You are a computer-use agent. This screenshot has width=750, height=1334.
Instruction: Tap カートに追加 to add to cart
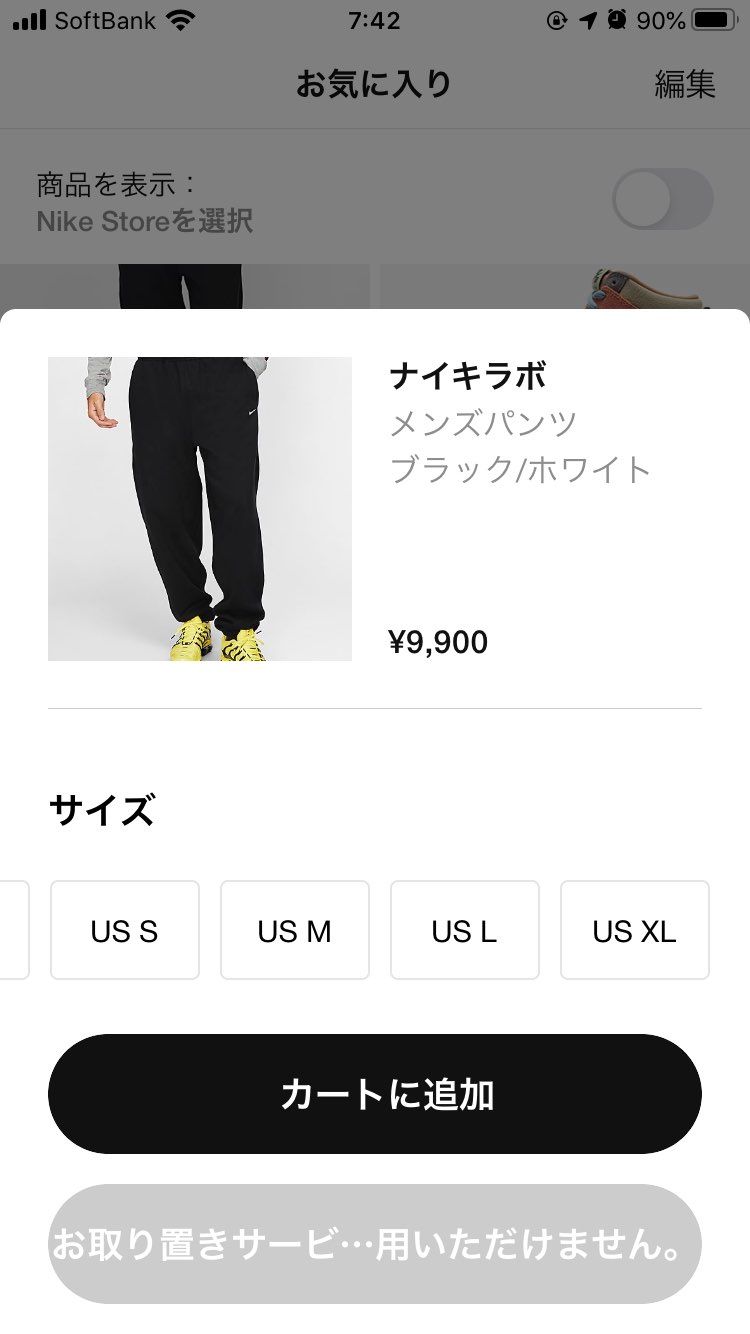point(375,1094)
